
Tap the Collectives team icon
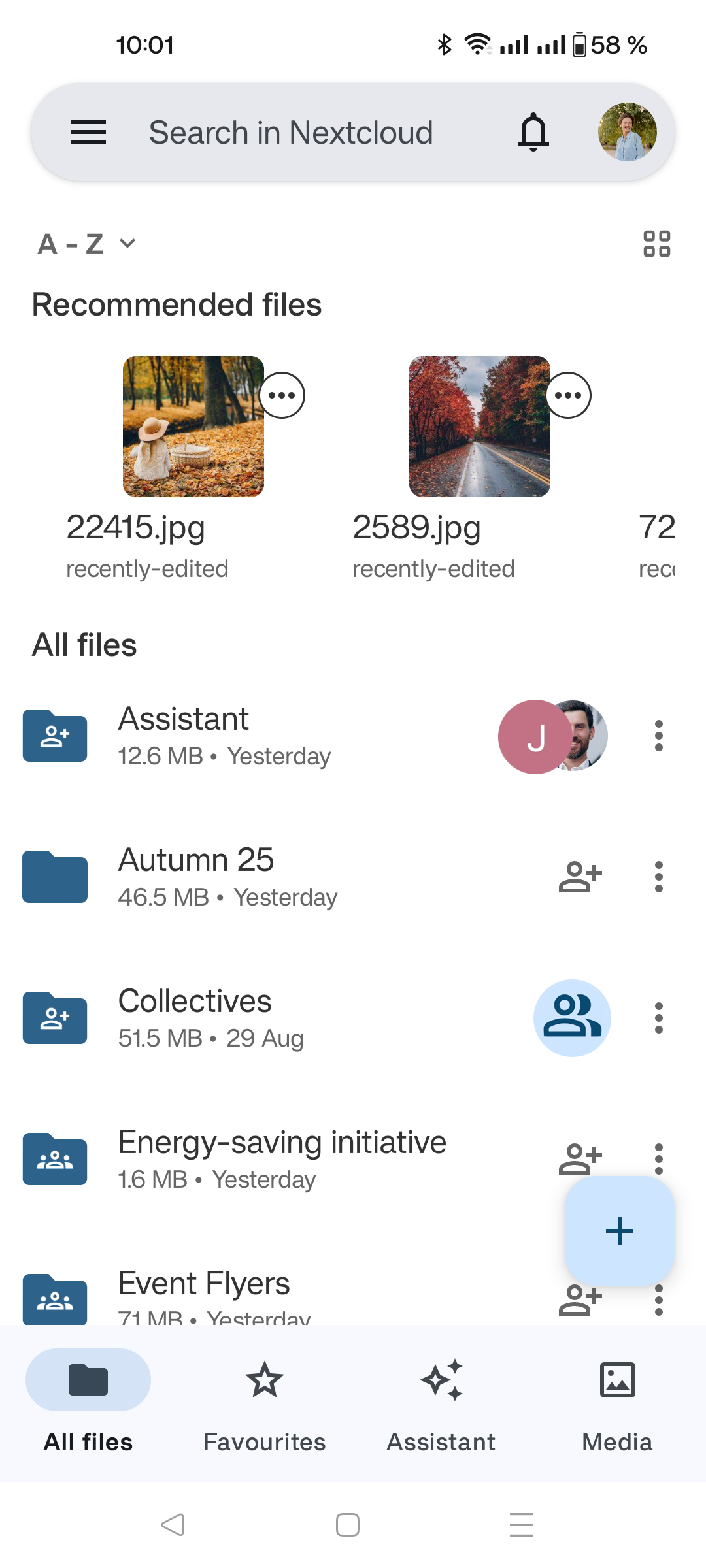coord(571,1018)
